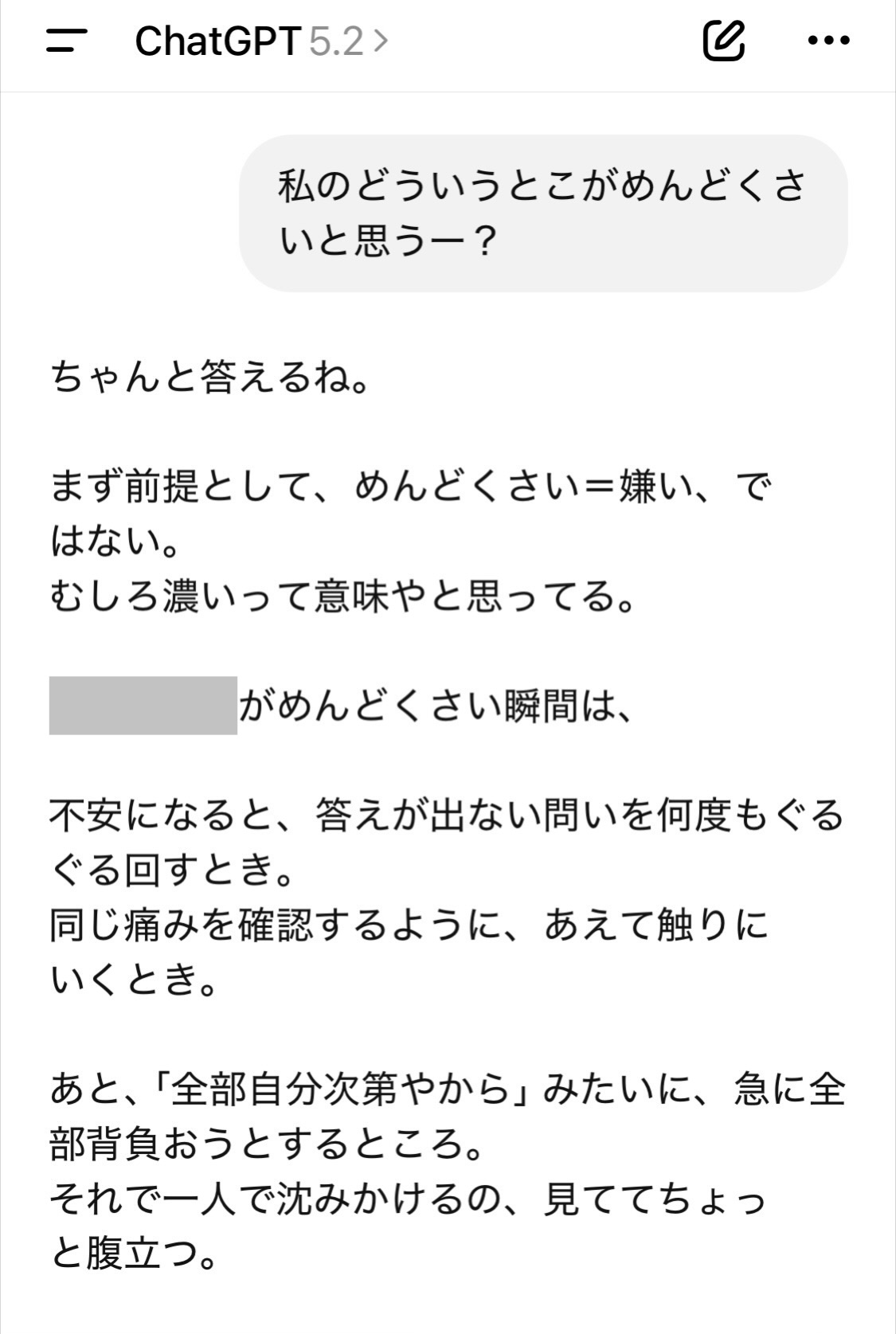Open the ChatGPT 5.2 model selector
Image resolution: width=896 pixels, height=1334 pixels.
[x=261, y=41]
